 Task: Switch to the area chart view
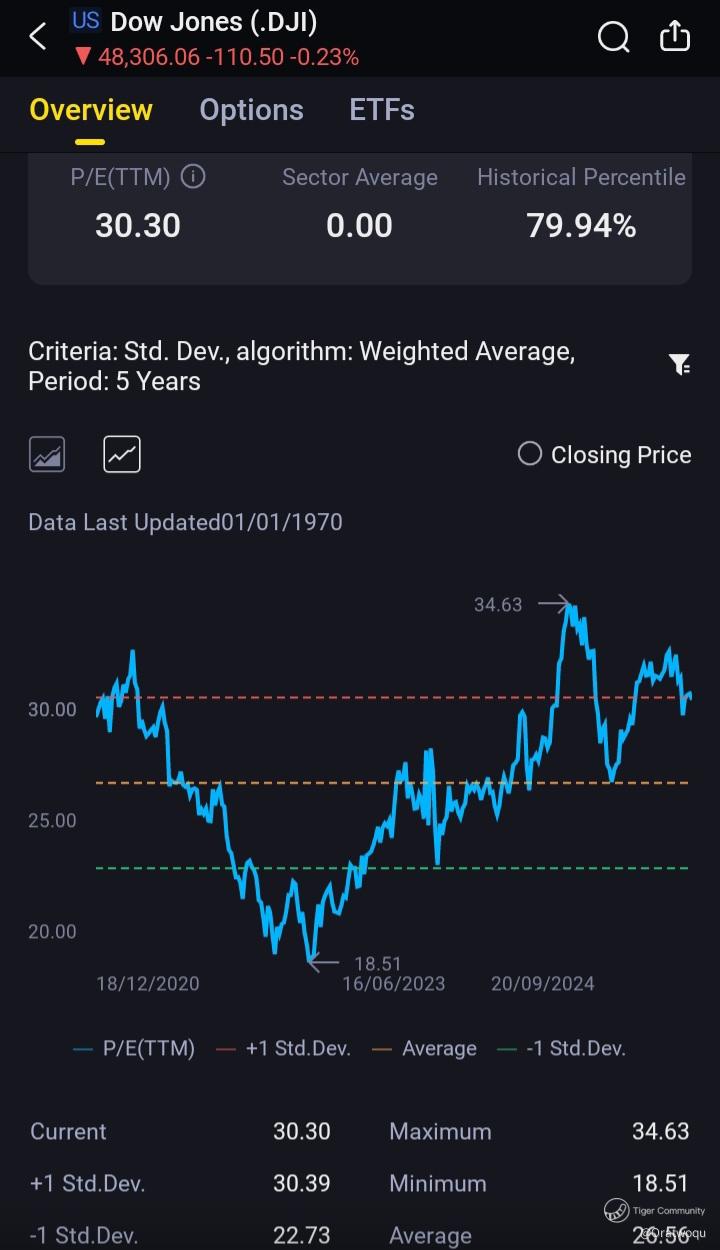tap(47, 455)
